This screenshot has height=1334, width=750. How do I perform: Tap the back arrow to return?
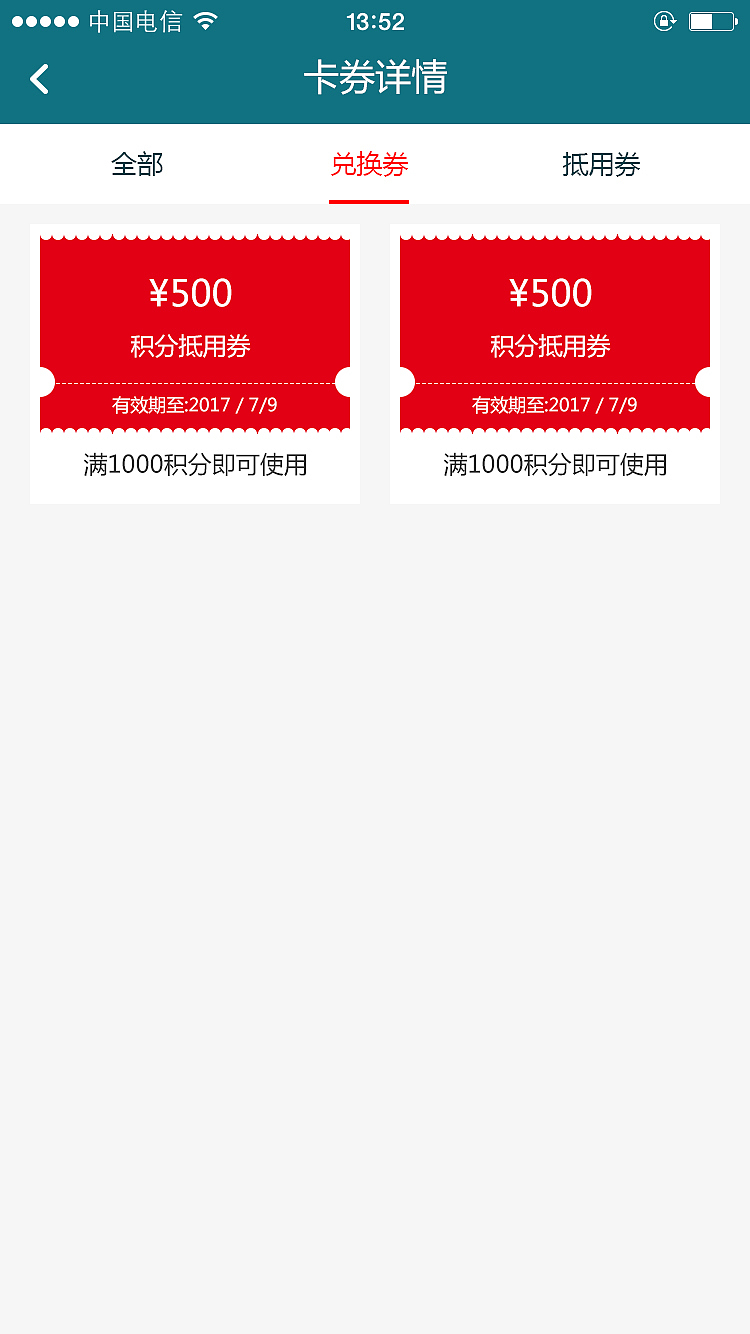(39, 77)
